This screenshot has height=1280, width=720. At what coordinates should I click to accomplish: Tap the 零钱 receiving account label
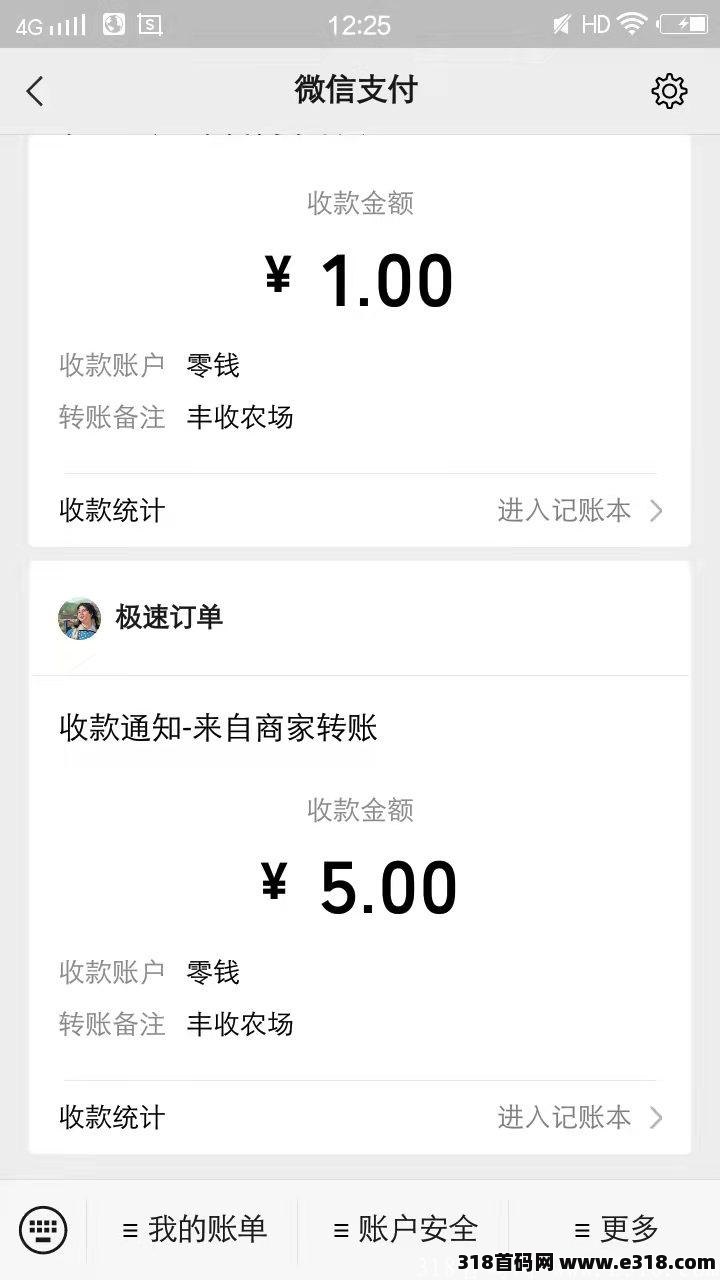213,971
